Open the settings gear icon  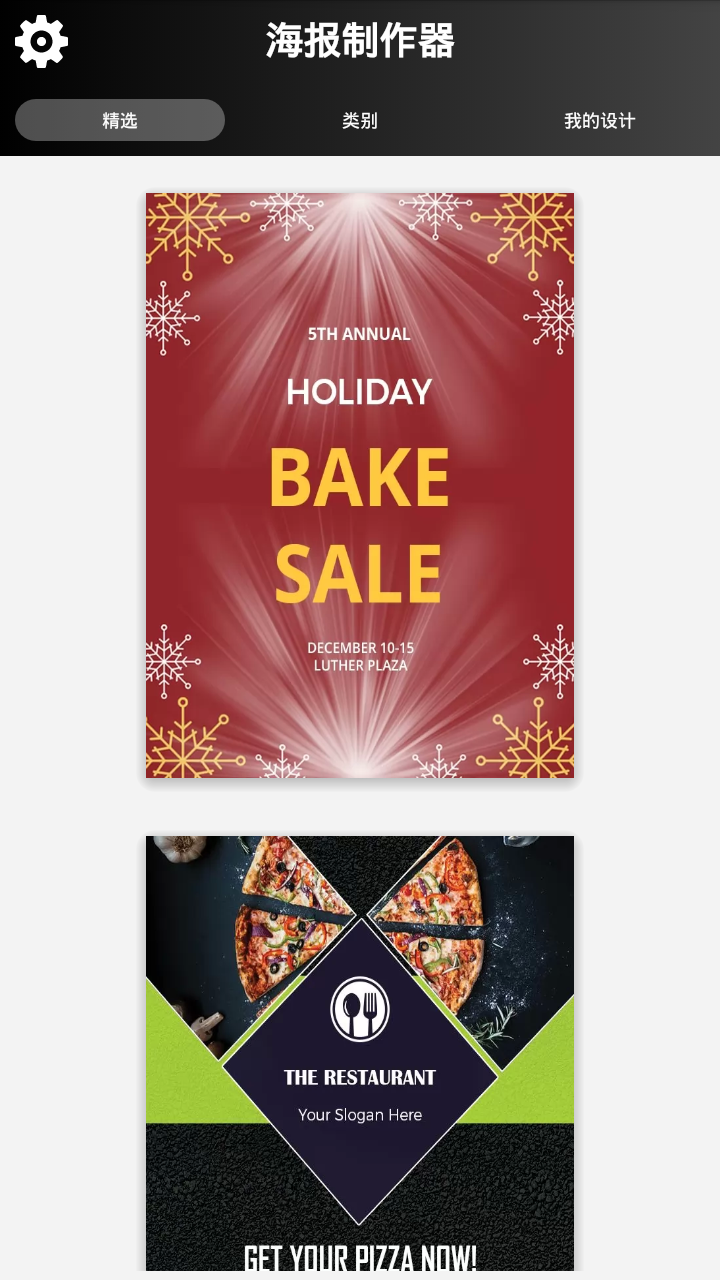[x=41, y=42]
